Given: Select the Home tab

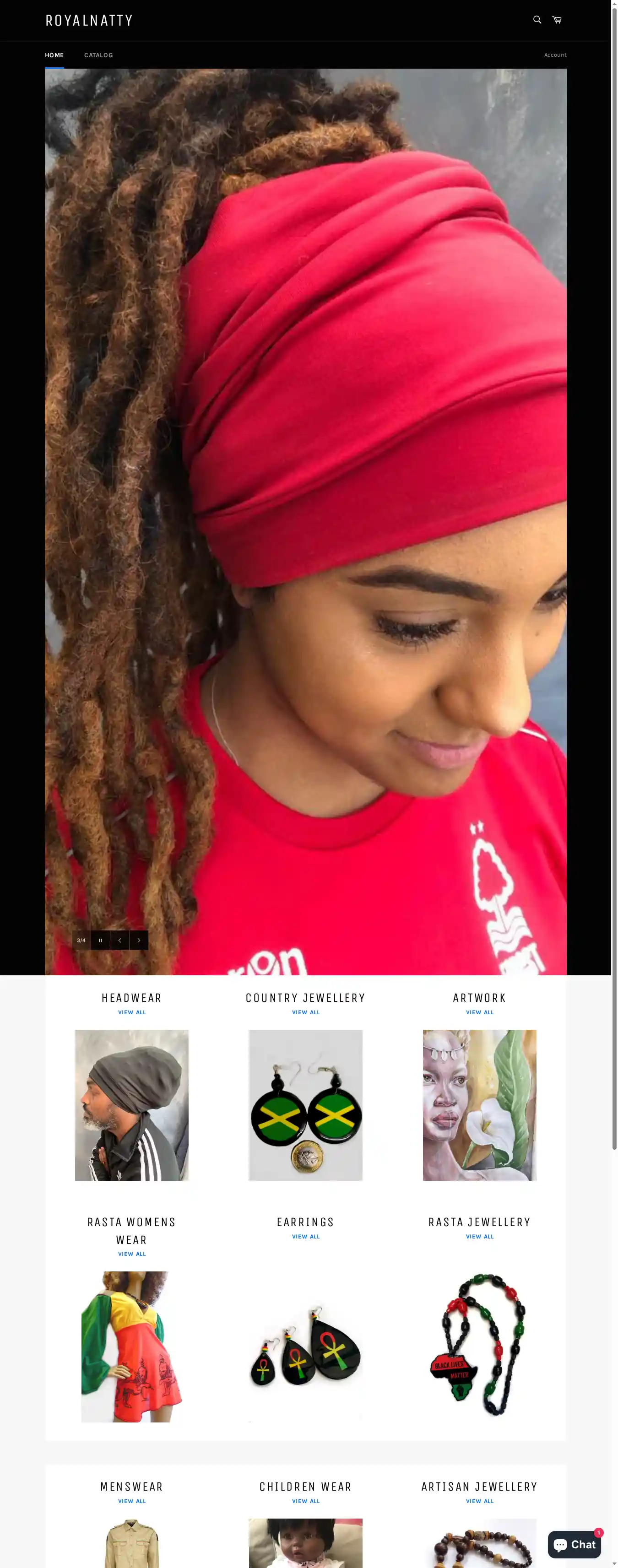Looking at the screenshot, I should (x=54, y=55).
